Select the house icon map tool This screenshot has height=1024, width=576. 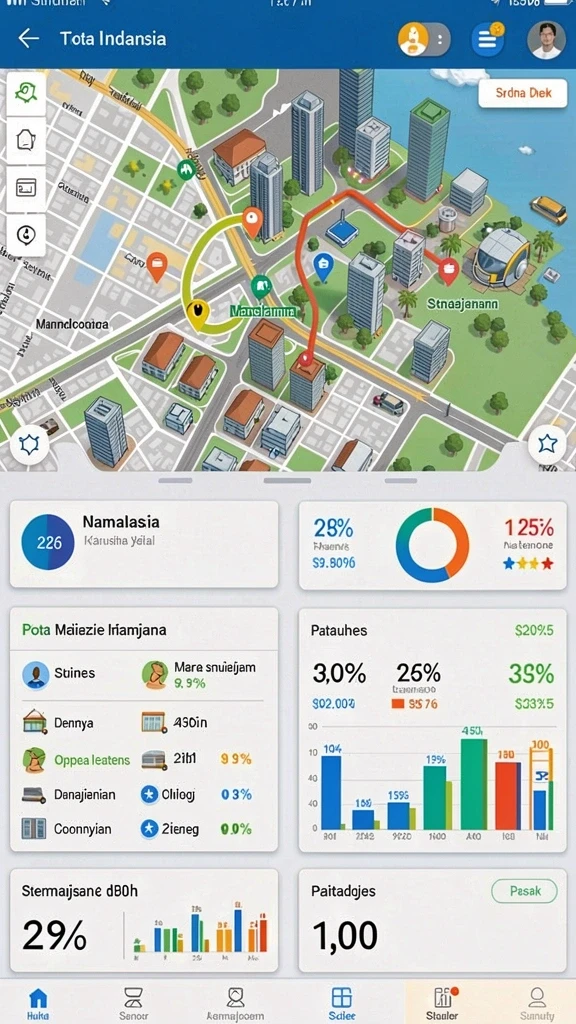pyautogui.click(x=26, y=140)
